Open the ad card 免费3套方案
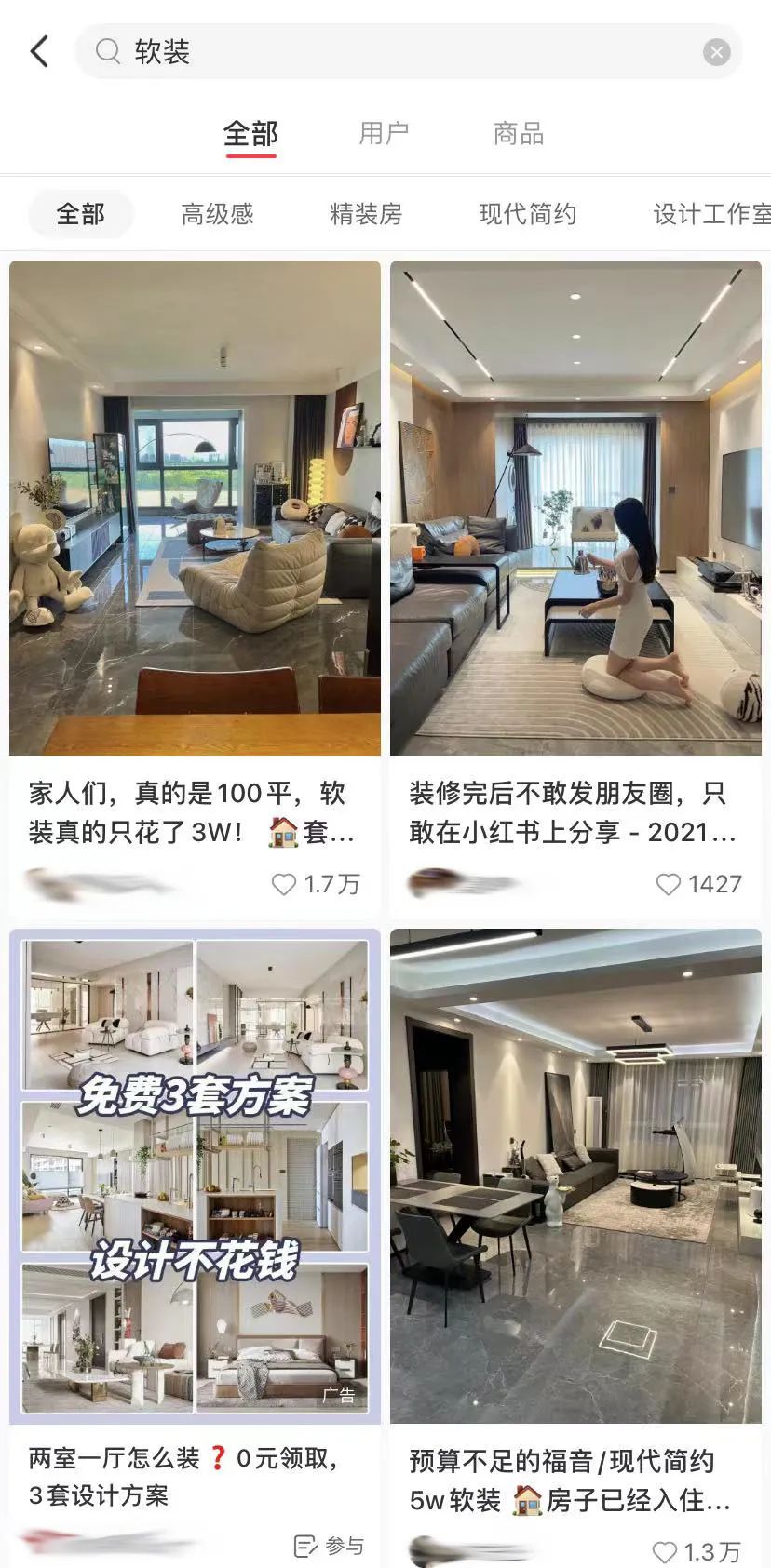 (195, 1176)
